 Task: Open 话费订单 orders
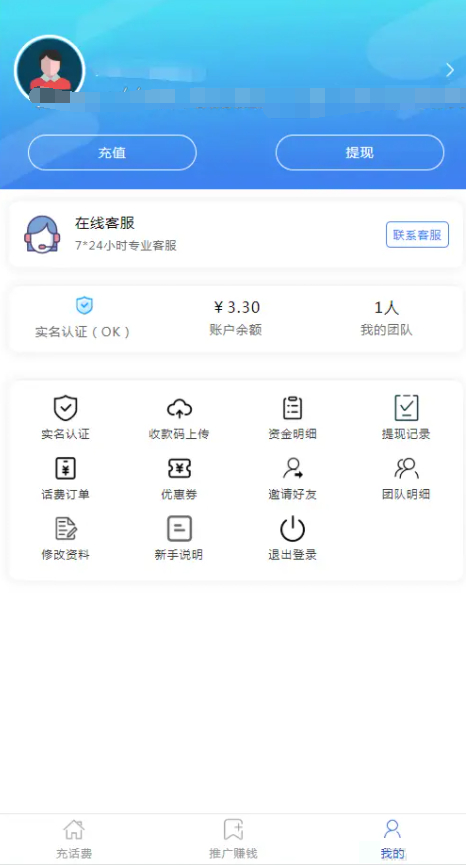pos(65,478)
